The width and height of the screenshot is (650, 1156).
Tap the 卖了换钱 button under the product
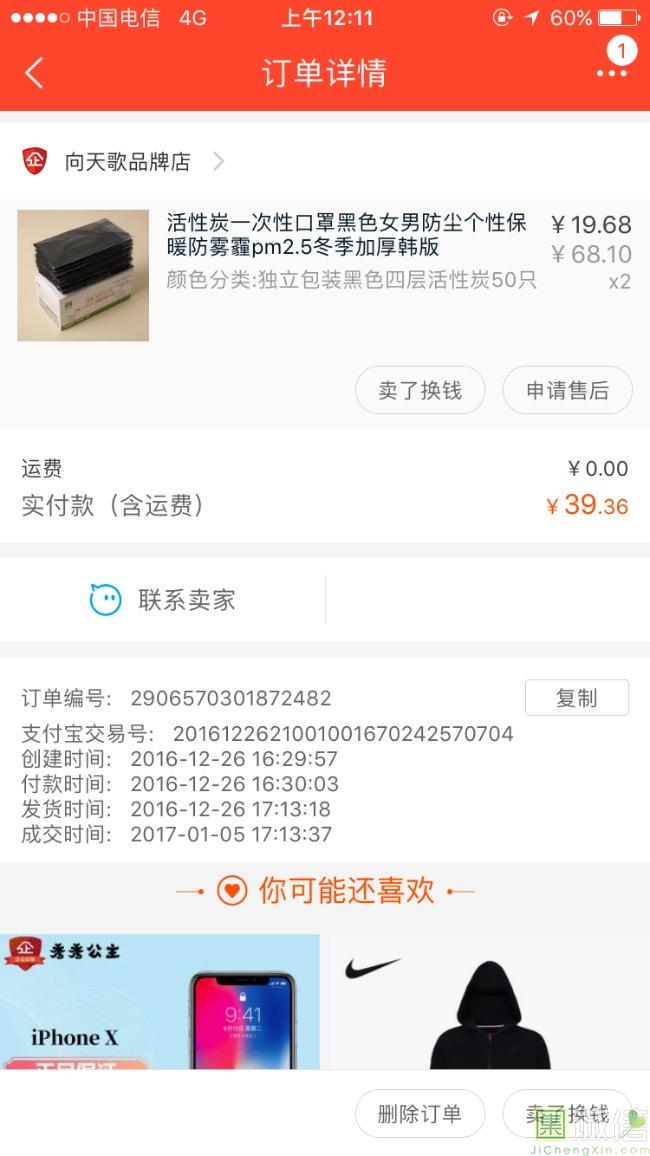(x=420, y=390)
